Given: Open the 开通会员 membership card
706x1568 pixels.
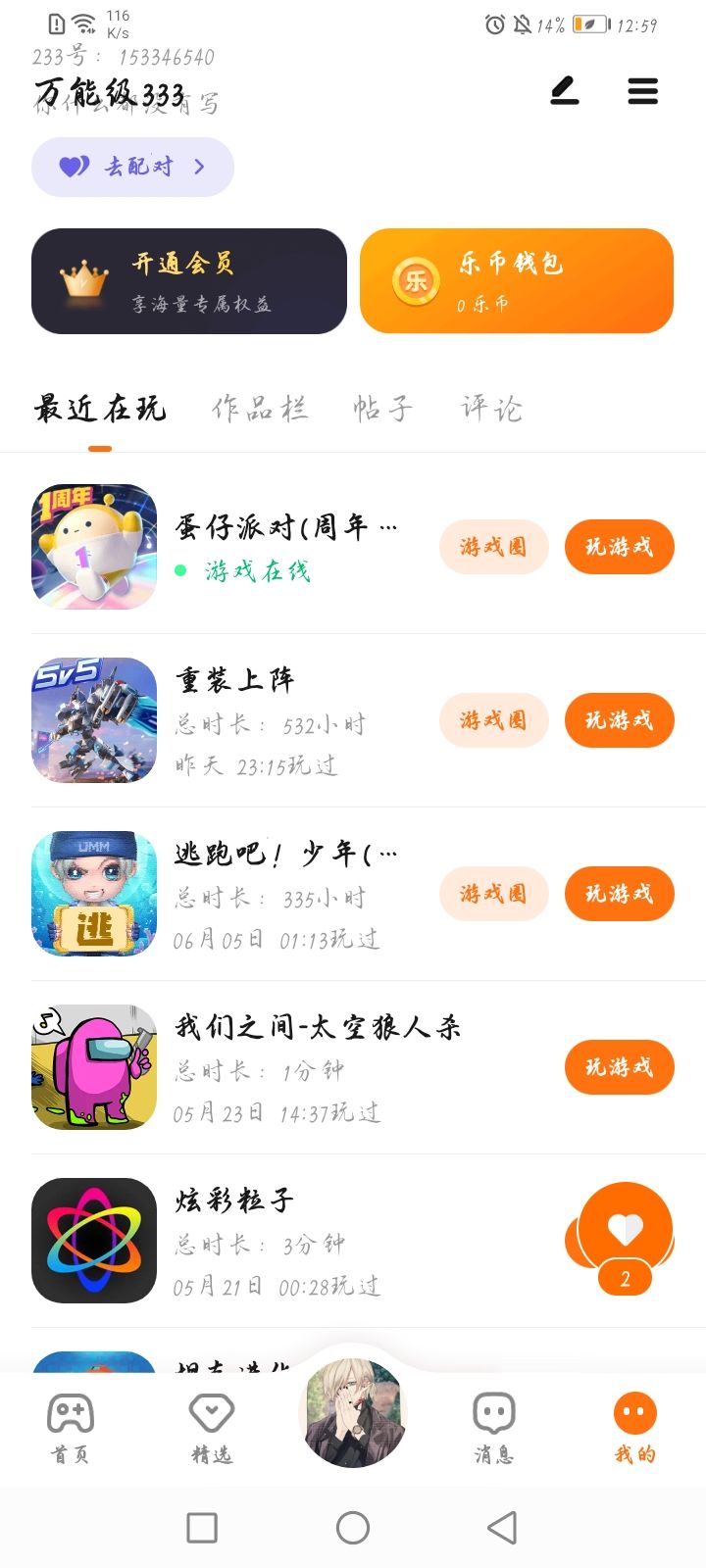Looking at the screenshot, I should (189, 281).
